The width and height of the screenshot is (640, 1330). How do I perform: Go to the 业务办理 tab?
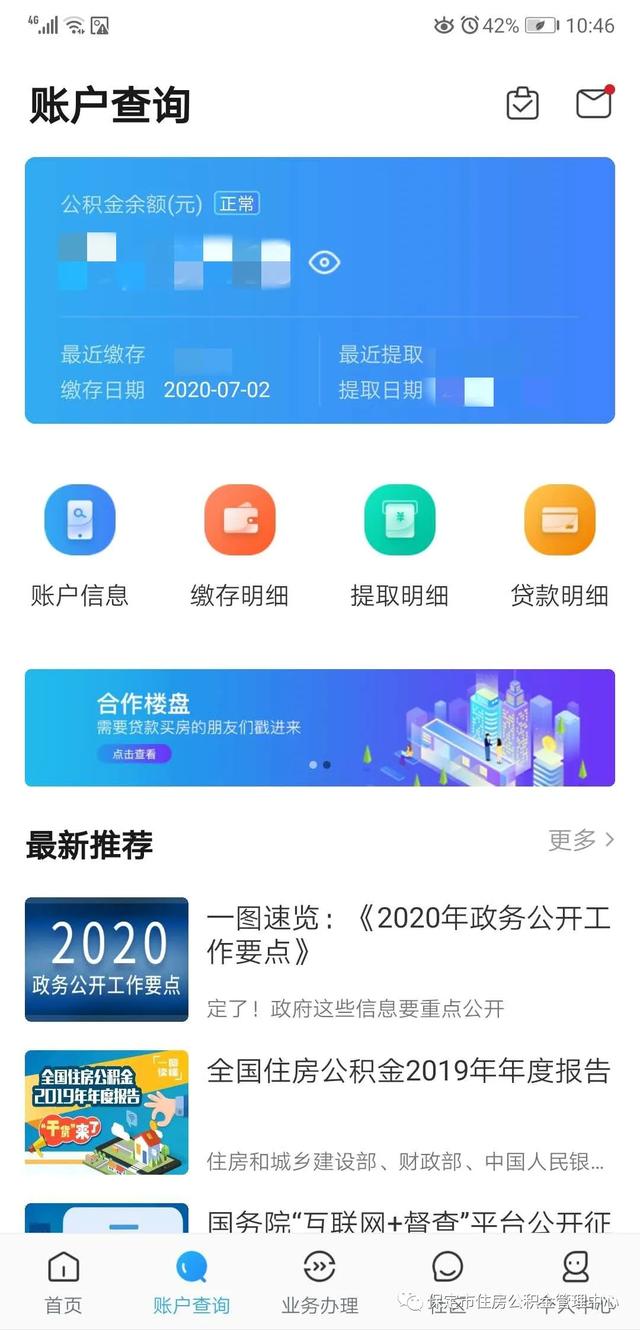coord(320,1283)
